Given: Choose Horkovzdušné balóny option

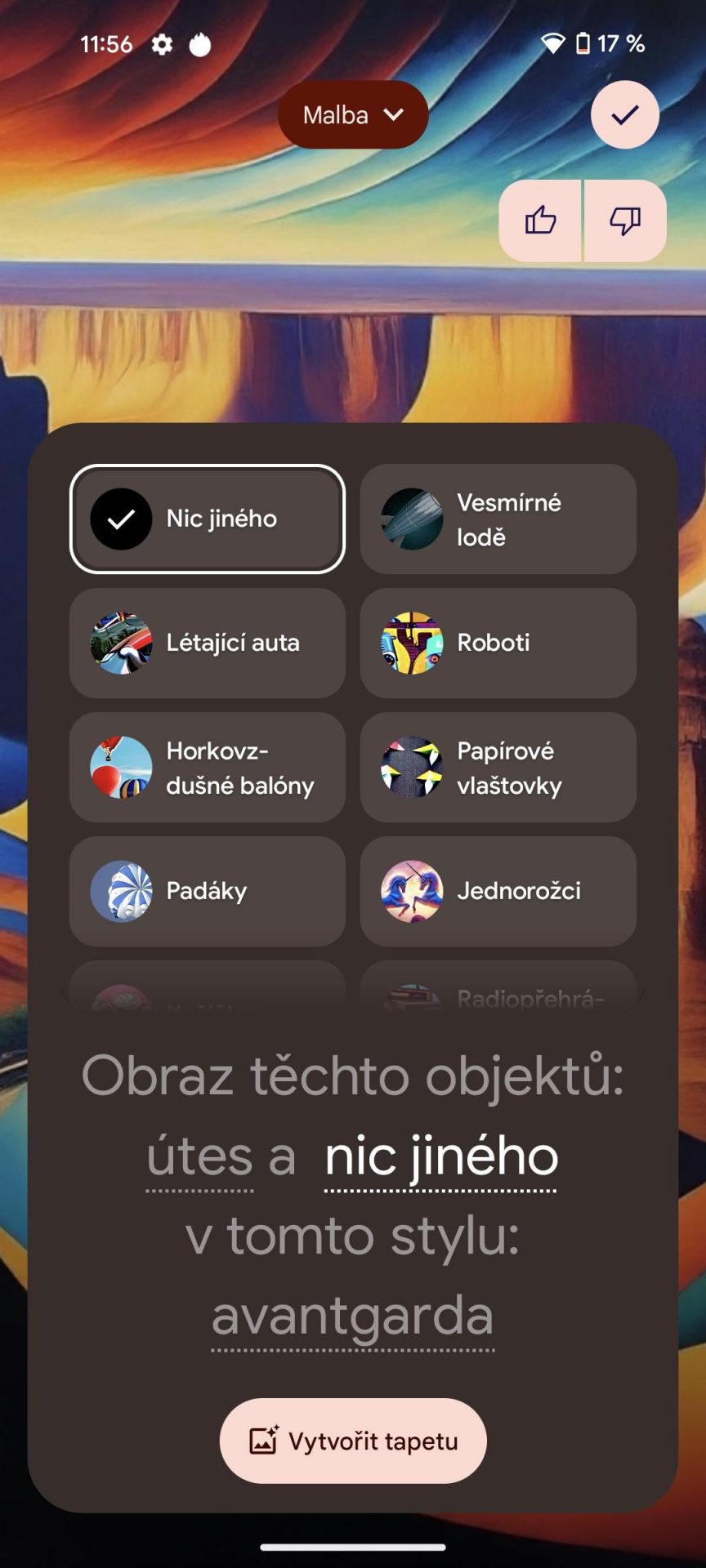Looking at the screenshot, I should coord(208,767).
